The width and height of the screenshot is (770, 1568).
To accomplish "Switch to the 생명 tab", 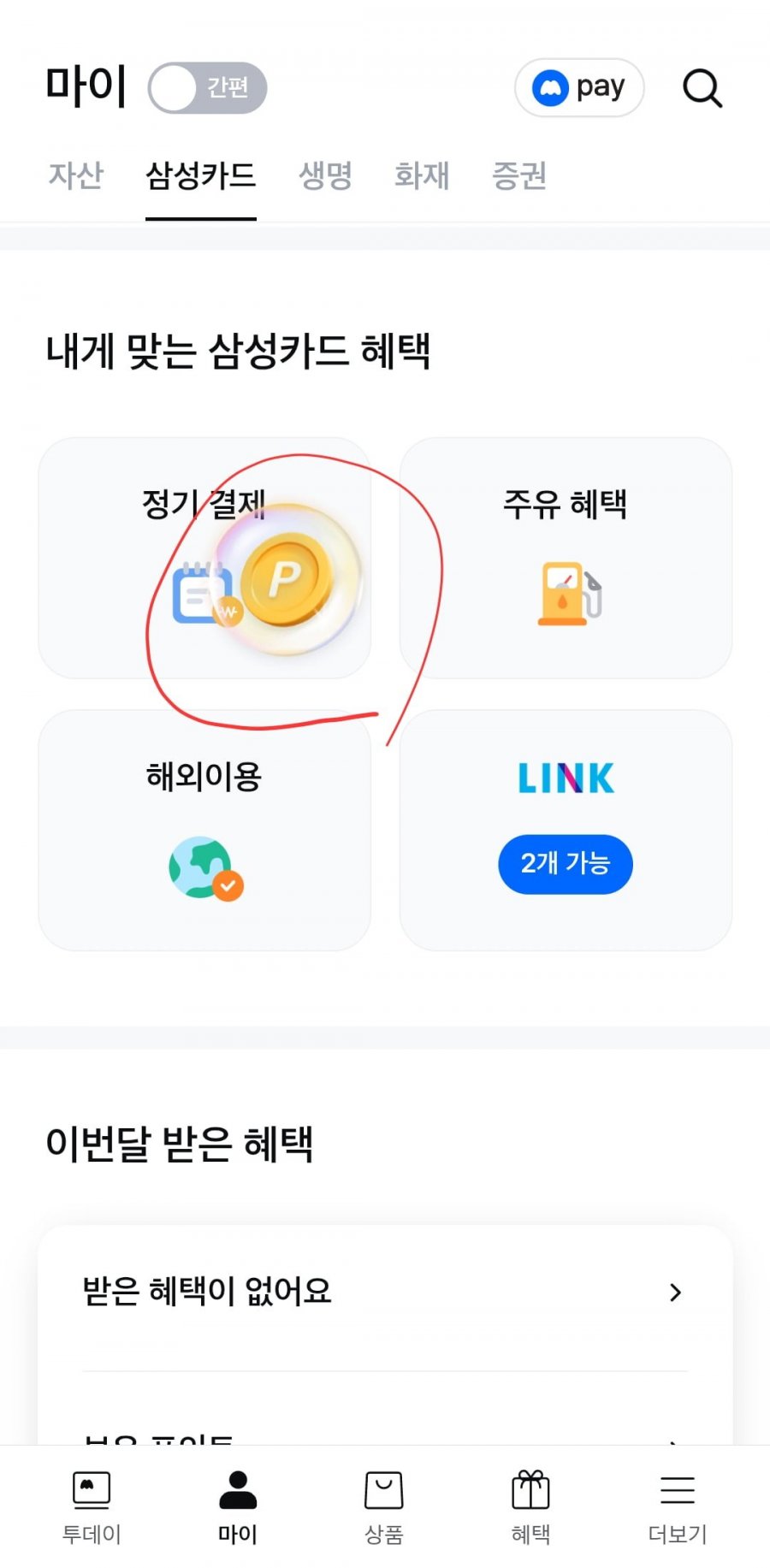I will pyautogui.click(x=325, y=175).
